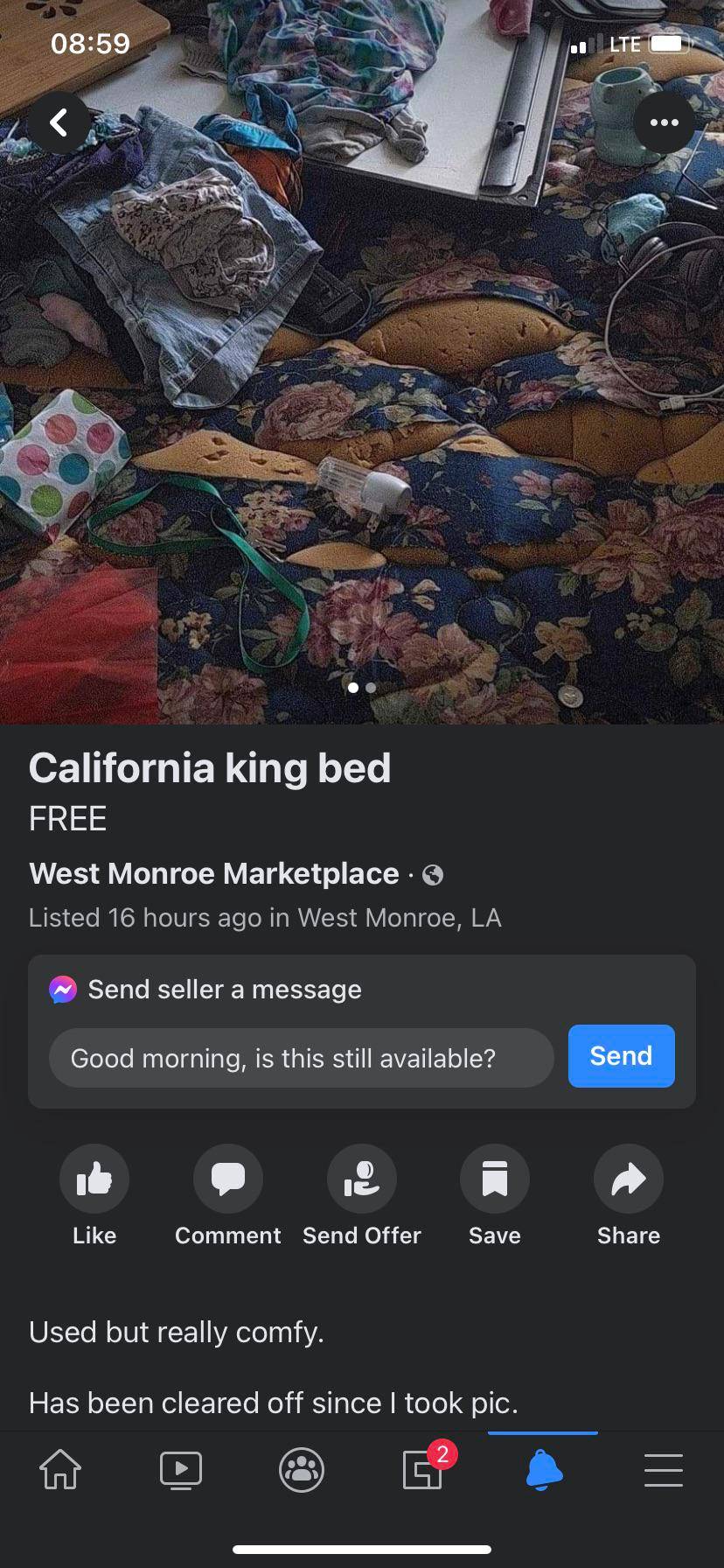The height and width of the screenshot is (1568, 724).
Task: Send the message to the seller
Action: 621,1056
